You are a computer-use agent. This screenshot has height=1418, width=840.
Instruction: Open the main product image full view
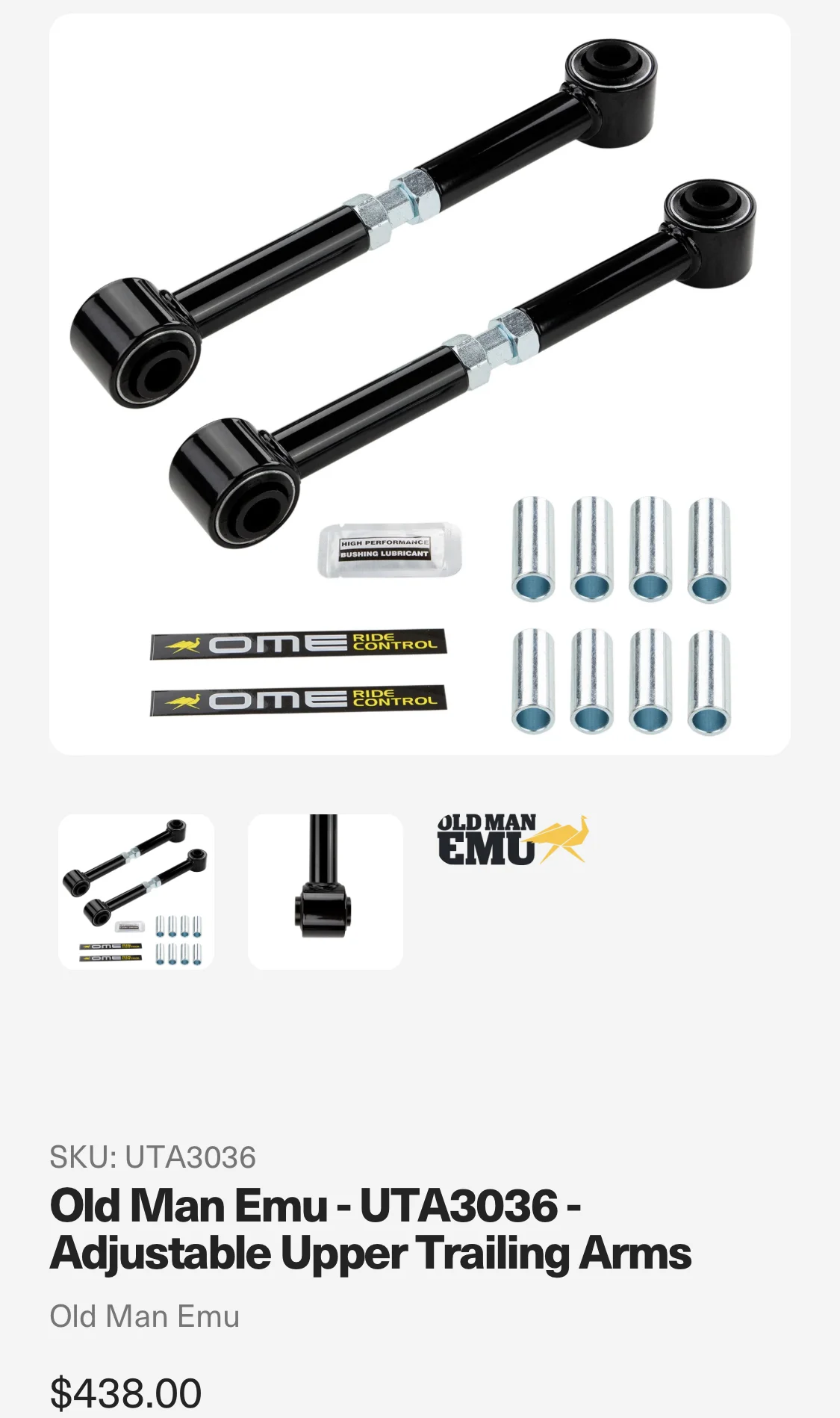420,384
